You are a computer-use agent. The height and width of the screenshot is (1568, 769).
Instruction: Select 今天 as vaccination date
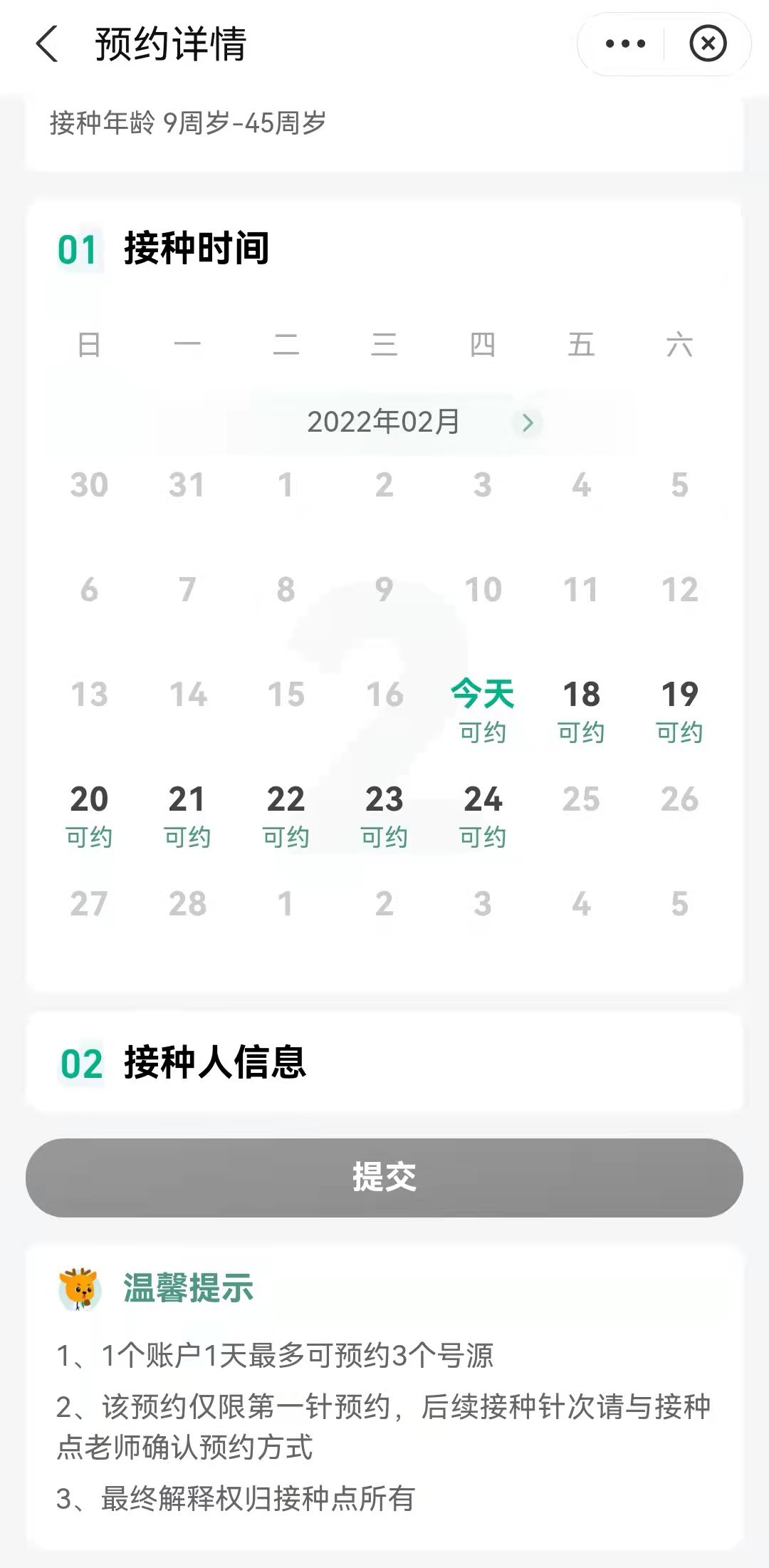click(483, 709)
